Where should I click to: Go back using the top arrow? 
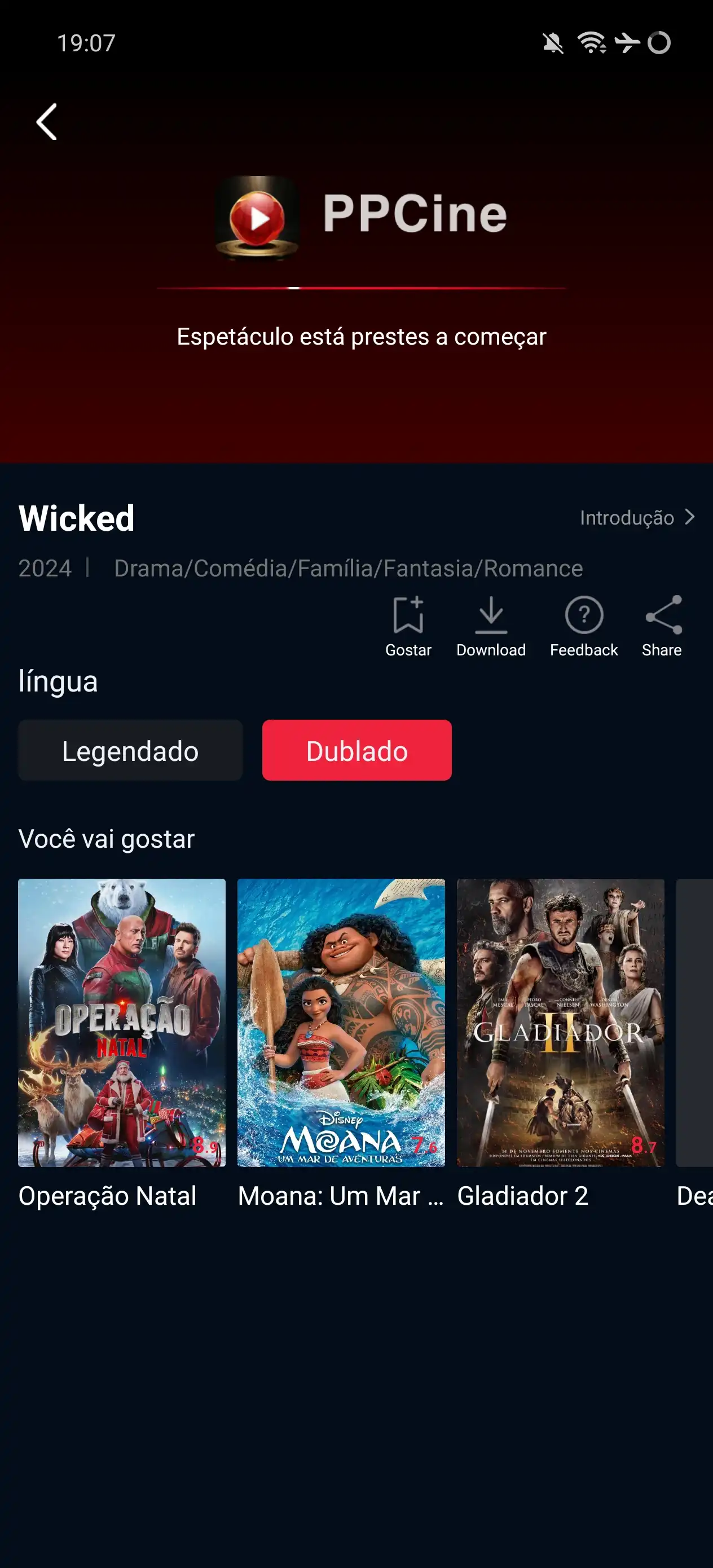(47, 122)
